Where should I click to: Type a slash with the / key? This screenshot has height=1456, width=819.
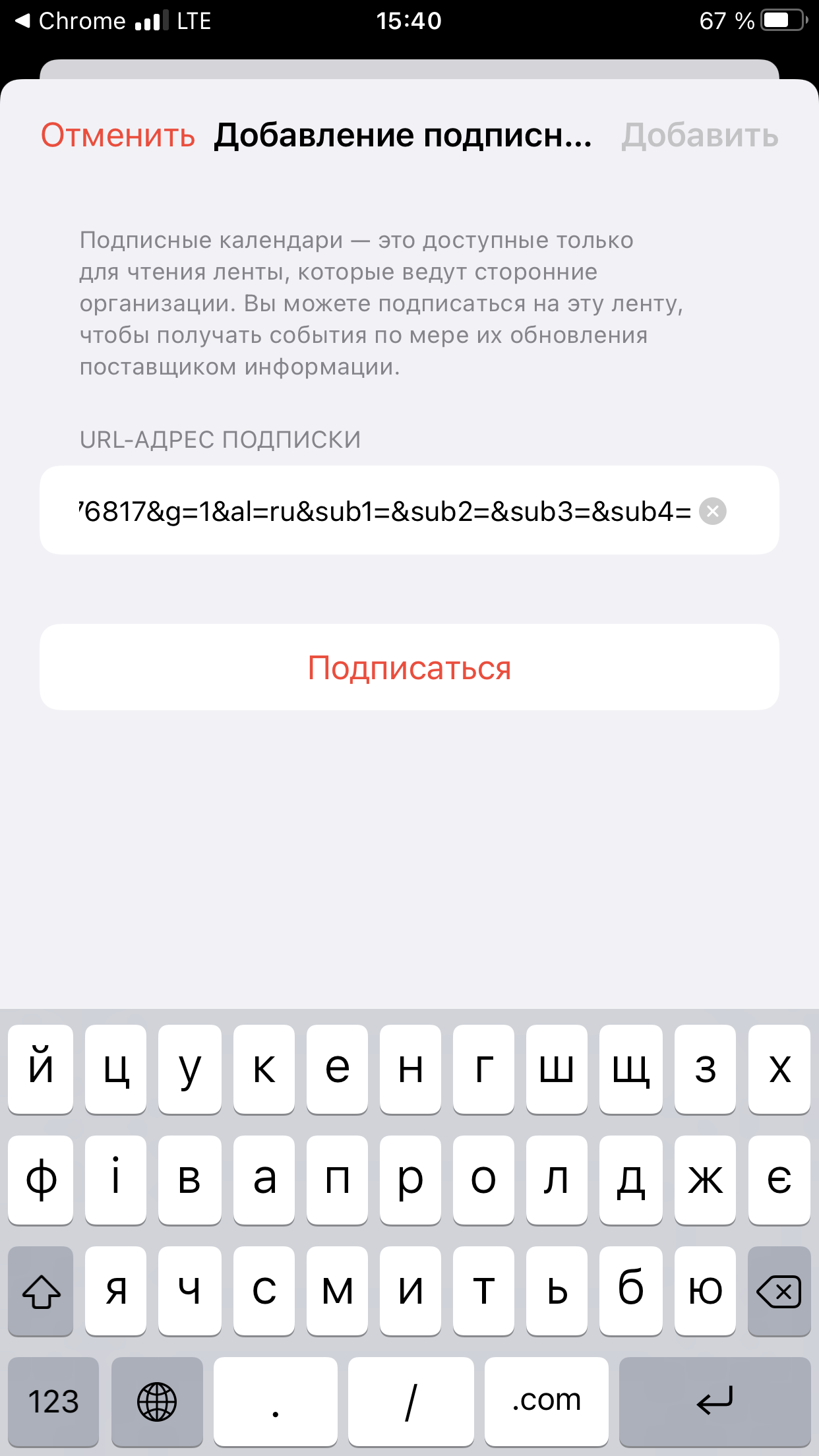410,1401
